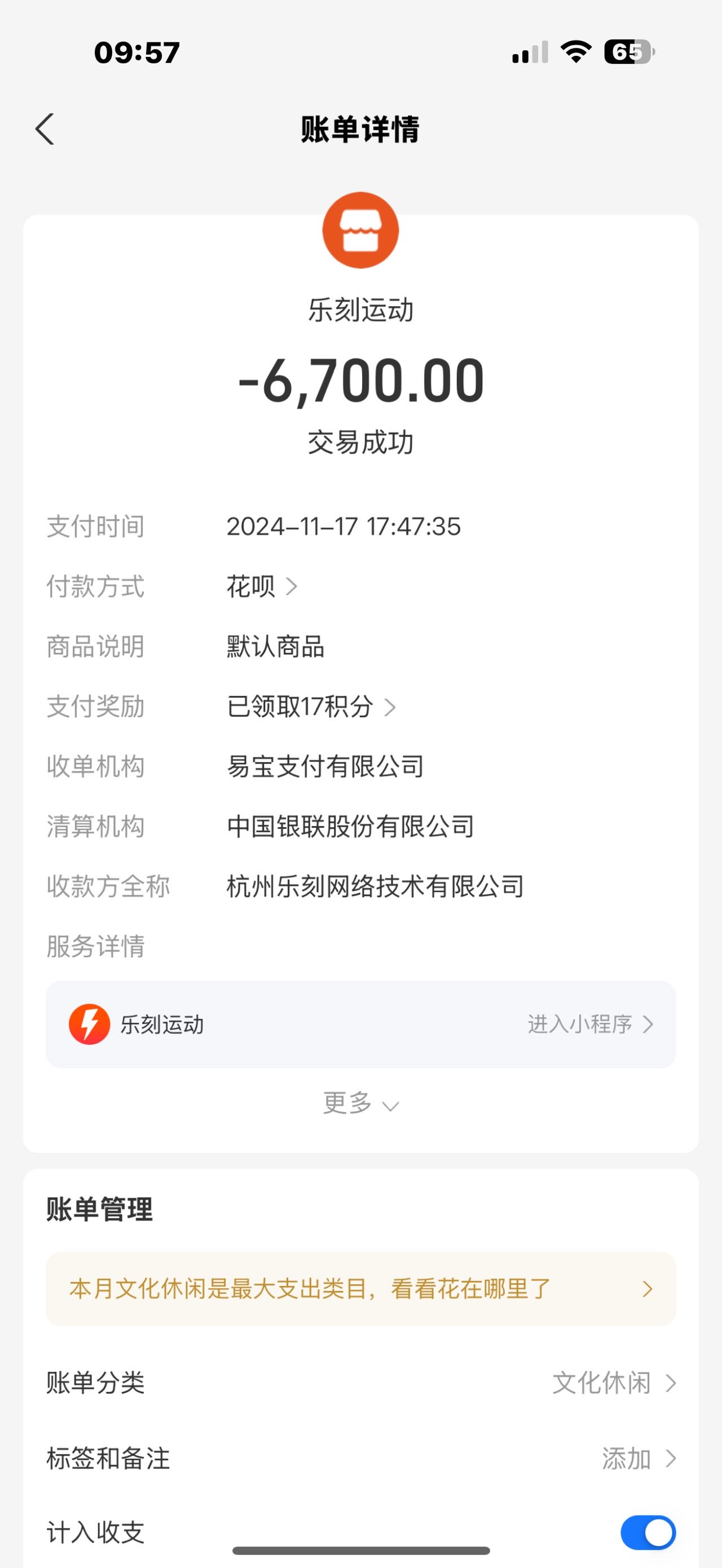Add a tag via 标签和备注

[x=360, y=1459]
